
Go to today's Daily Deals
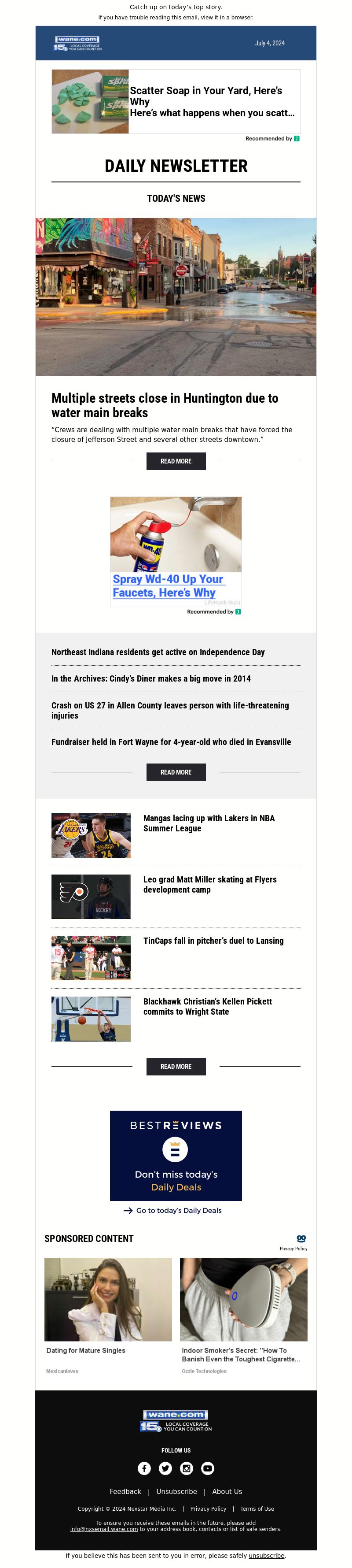click(178, 1211)
